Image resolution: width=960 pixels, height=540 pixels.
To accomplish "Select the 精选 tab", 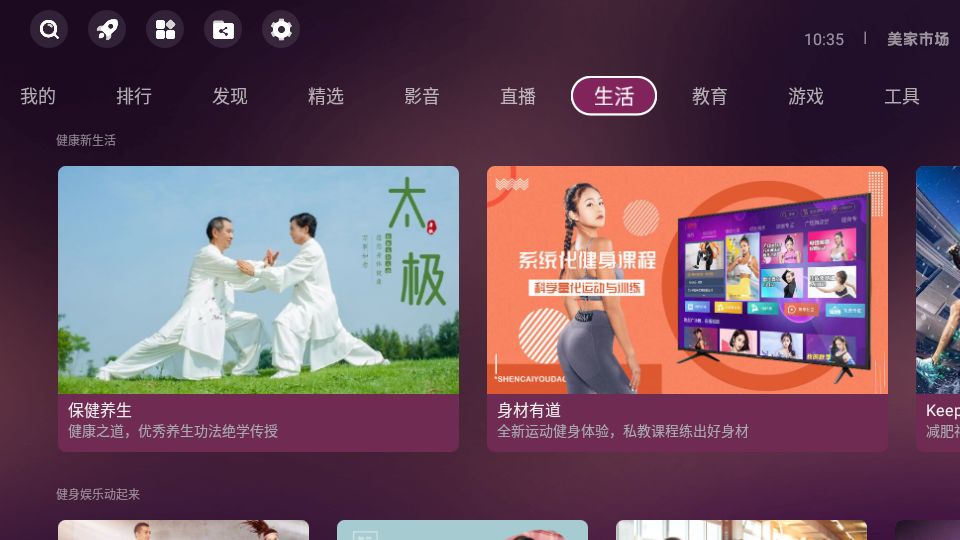I will (x=326, y=97).
